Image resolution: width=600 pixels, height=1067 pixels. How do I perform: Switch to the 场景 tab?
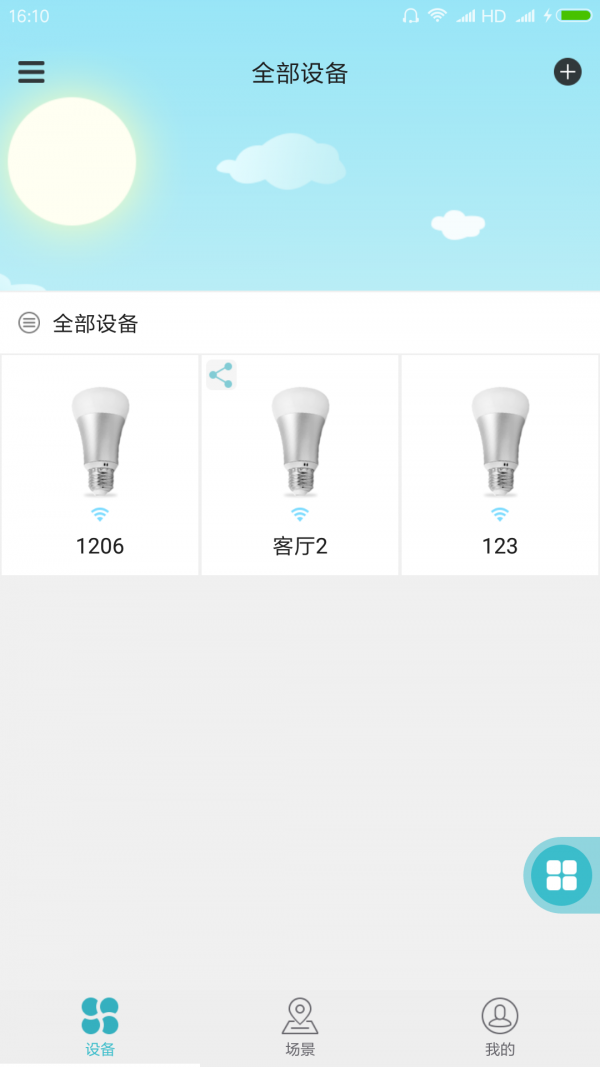[x=300, y=1026]
